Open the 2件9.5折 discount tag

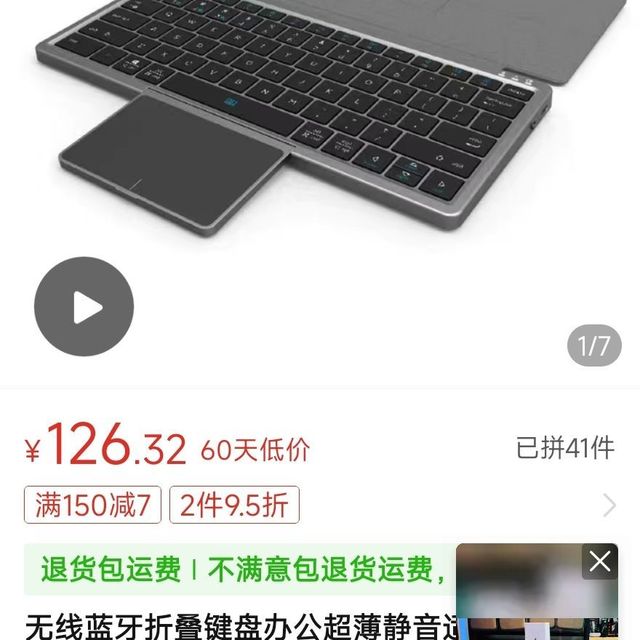pos(234,505)
